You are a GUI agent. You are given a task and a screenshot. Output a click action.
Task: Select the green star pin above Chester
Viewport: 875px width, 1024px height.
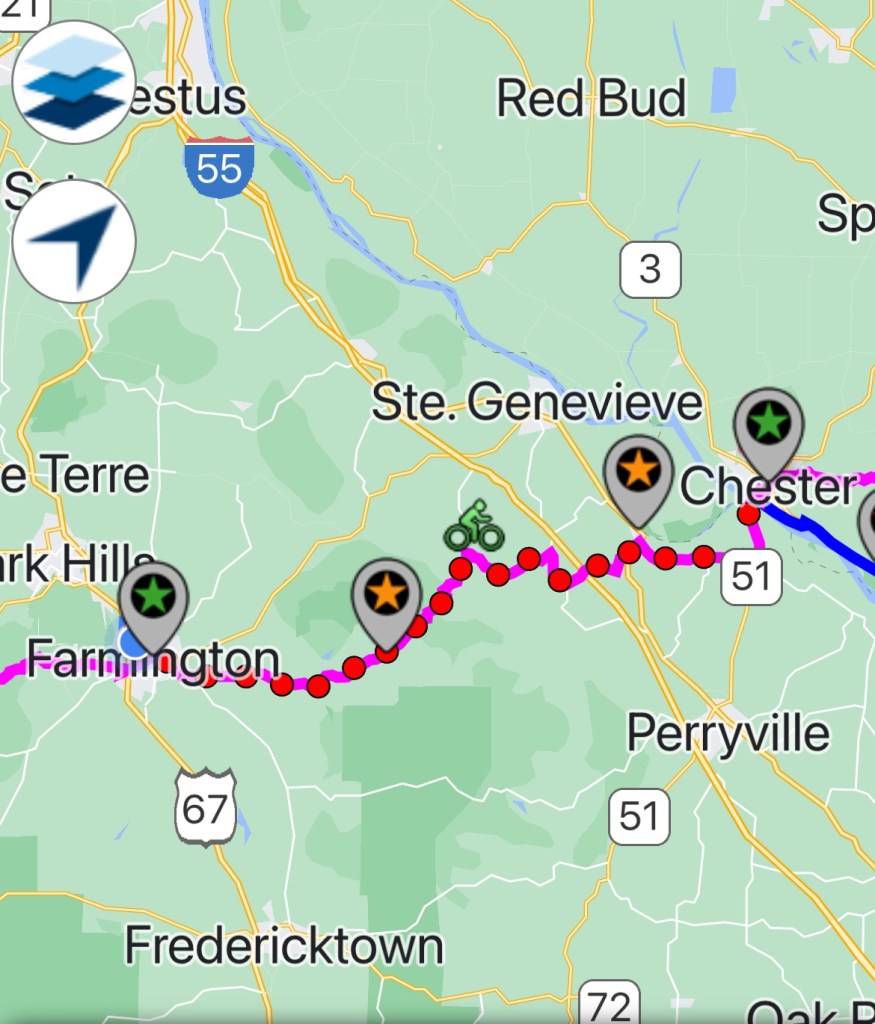768,424
